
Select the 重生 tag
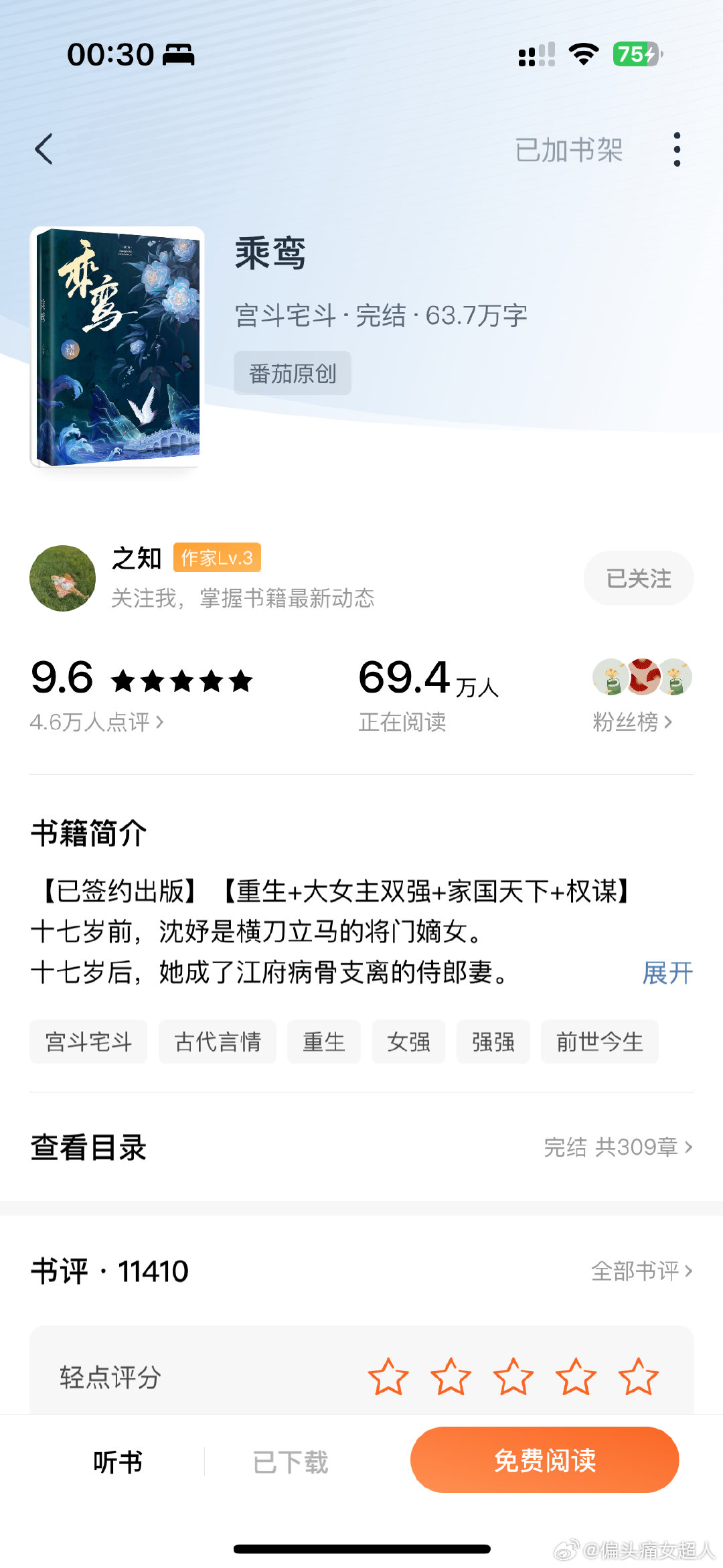[x=323, y=1042]
